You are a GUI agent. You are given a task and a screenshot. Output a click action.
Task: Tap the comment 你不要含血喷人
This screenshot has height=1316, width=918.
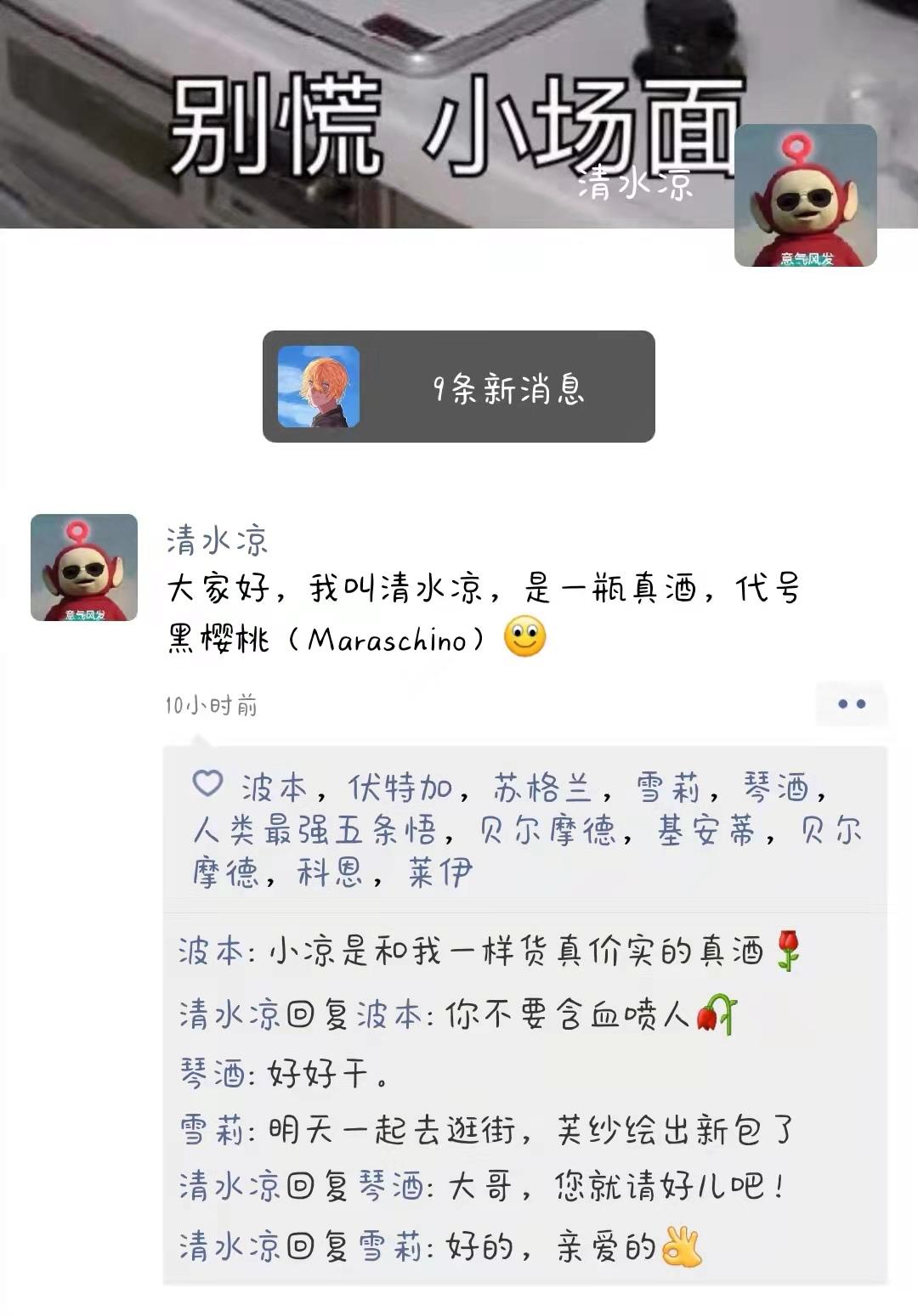pos(569,1014)
